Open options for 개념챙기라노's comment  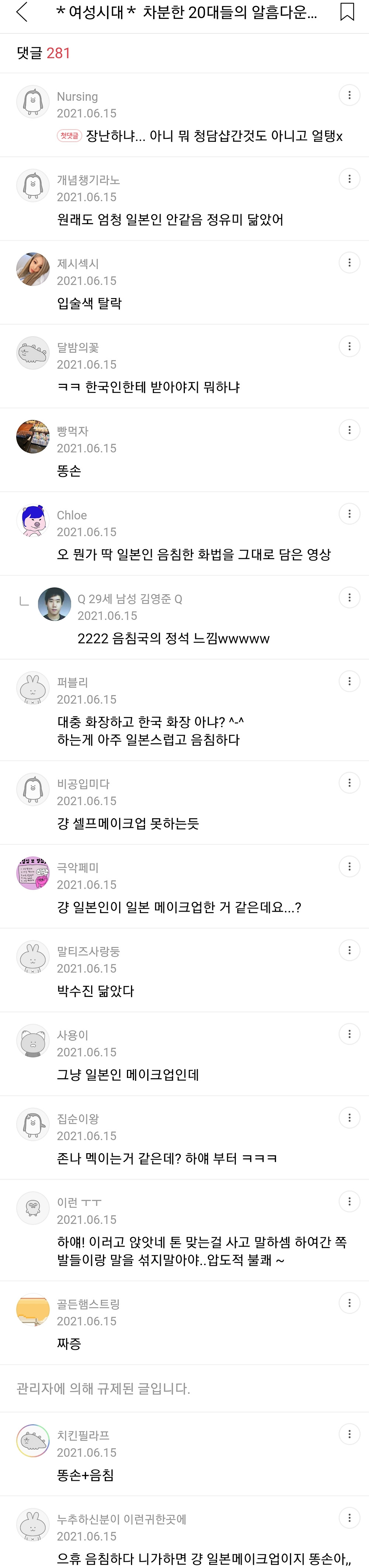click(349, 179)
